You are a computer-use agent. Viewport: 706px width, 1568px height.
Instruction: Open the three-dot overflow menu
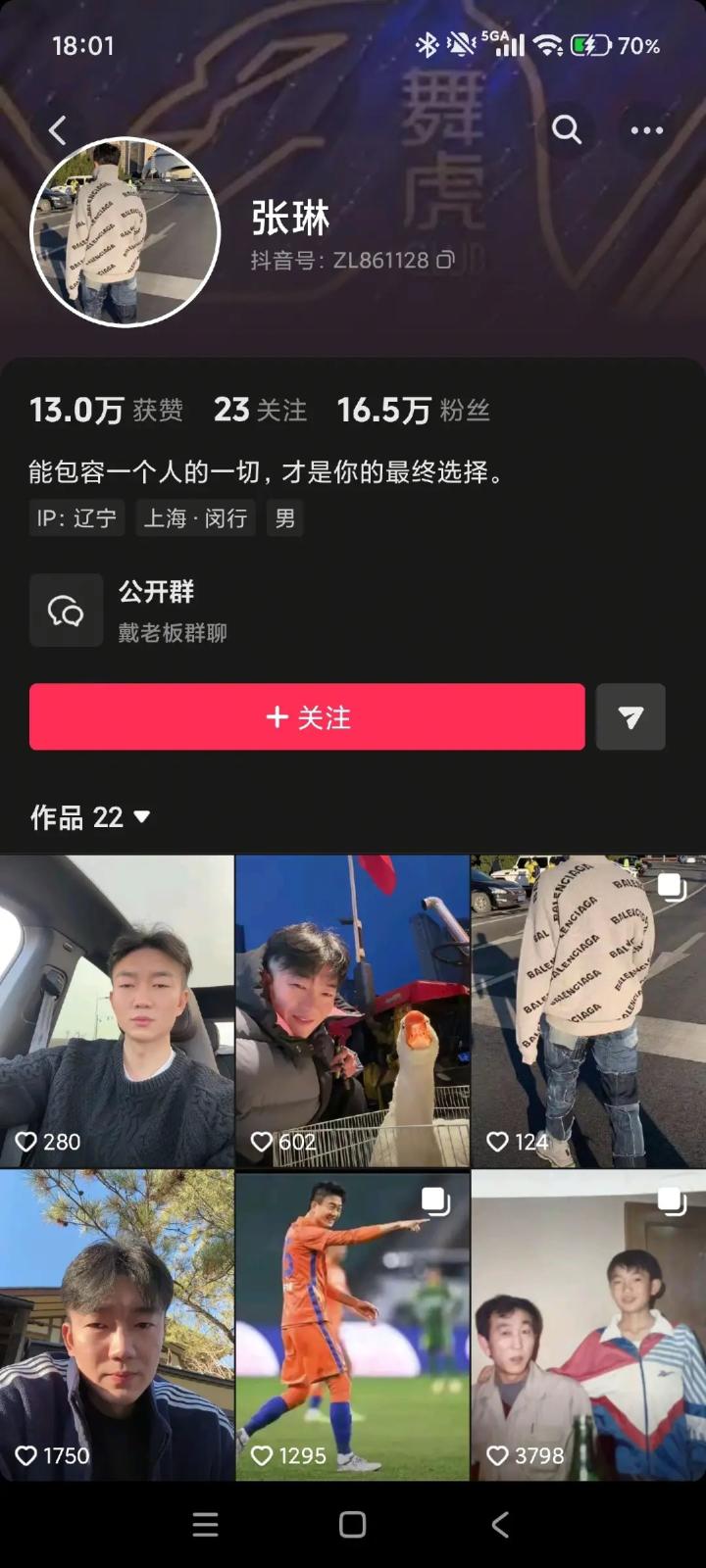tap(646, 129)
